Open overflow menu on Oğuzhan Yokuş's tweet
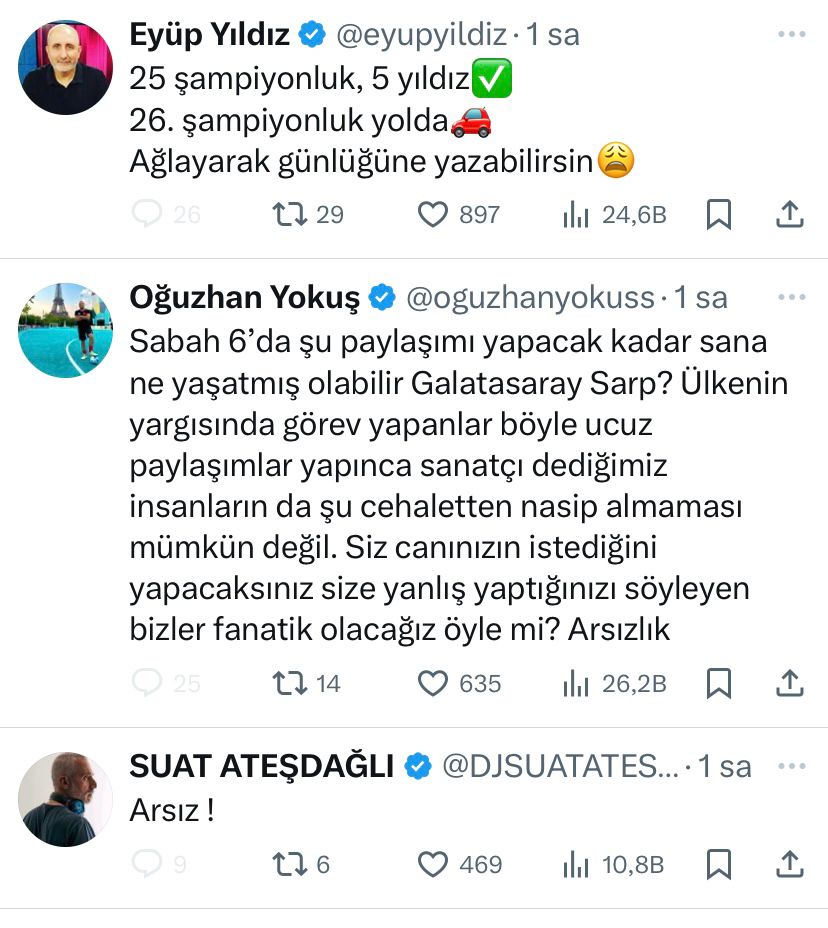This screenshot has height=928, width=828. pos(791,298)
